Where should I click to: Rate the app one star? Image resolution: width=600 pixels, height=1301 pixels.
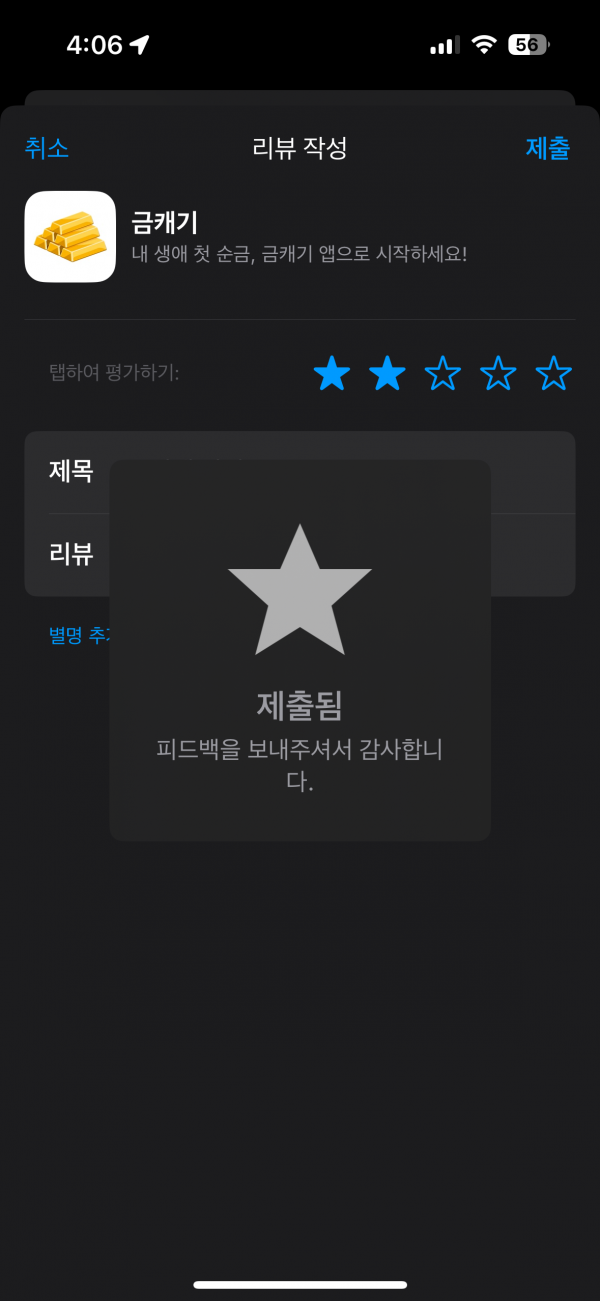tap(332, 373)
